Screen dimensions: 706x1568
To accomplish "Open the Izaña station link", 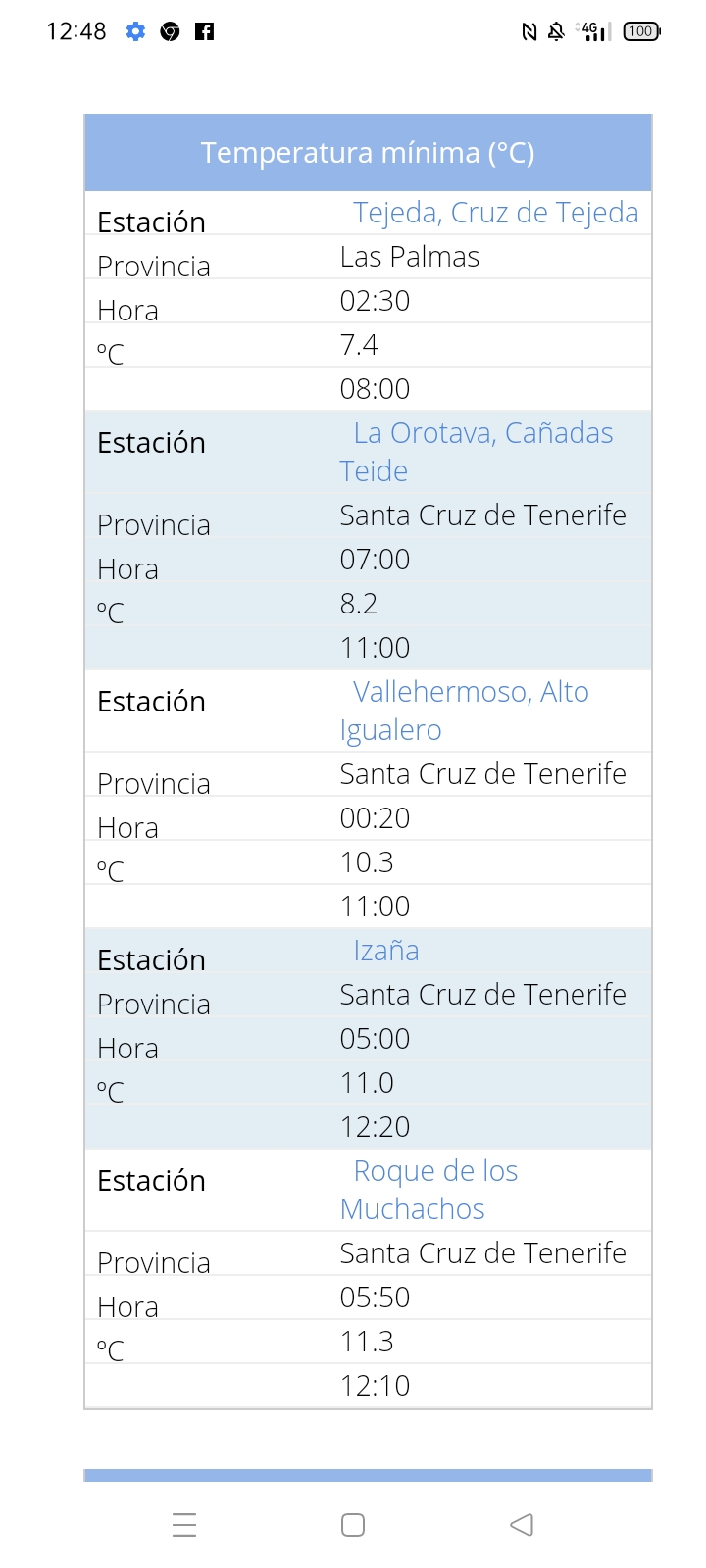I will 385,951.
